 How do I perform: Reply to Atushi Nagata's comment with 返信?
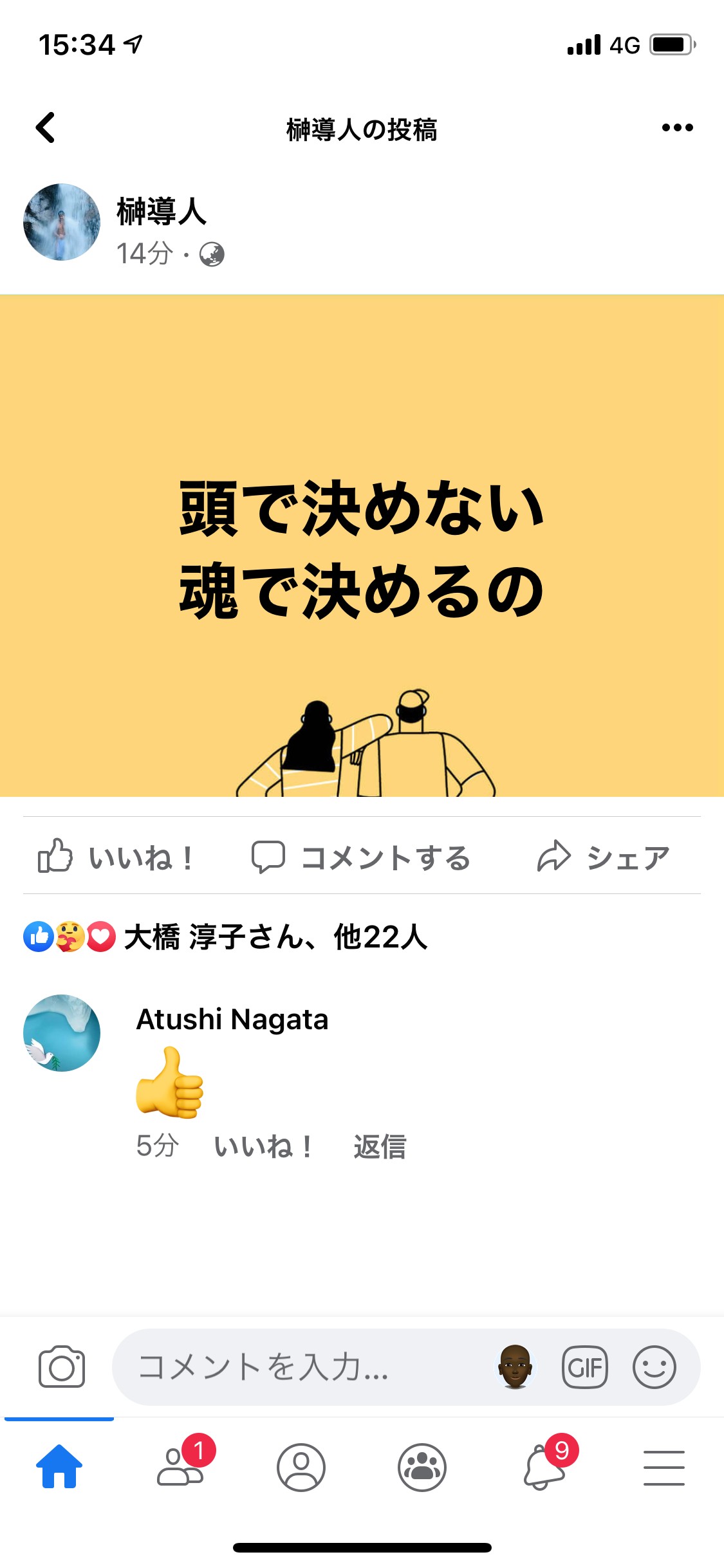pos(380,1146)
